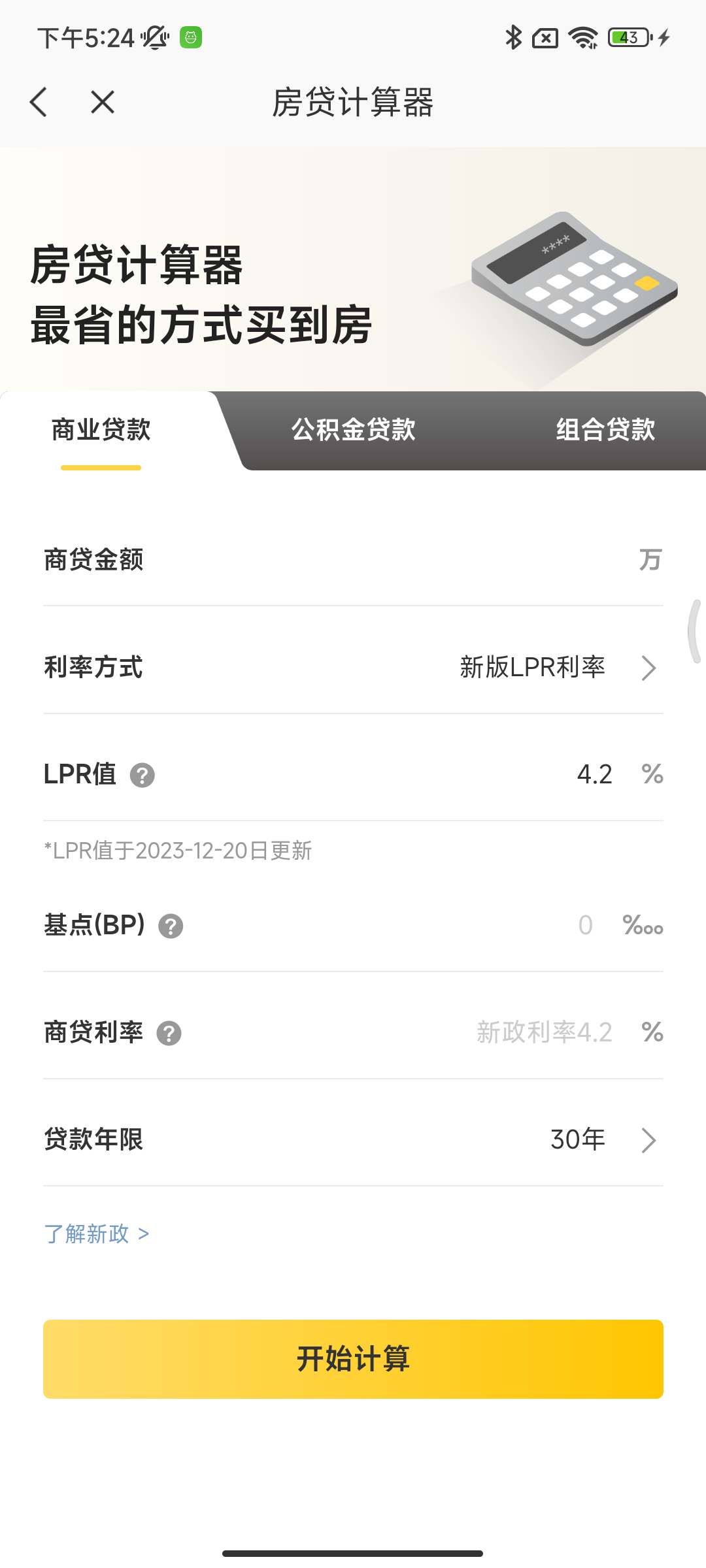Focus the 商贷利率 input field
The image size is (706, 1568).
544,1033
